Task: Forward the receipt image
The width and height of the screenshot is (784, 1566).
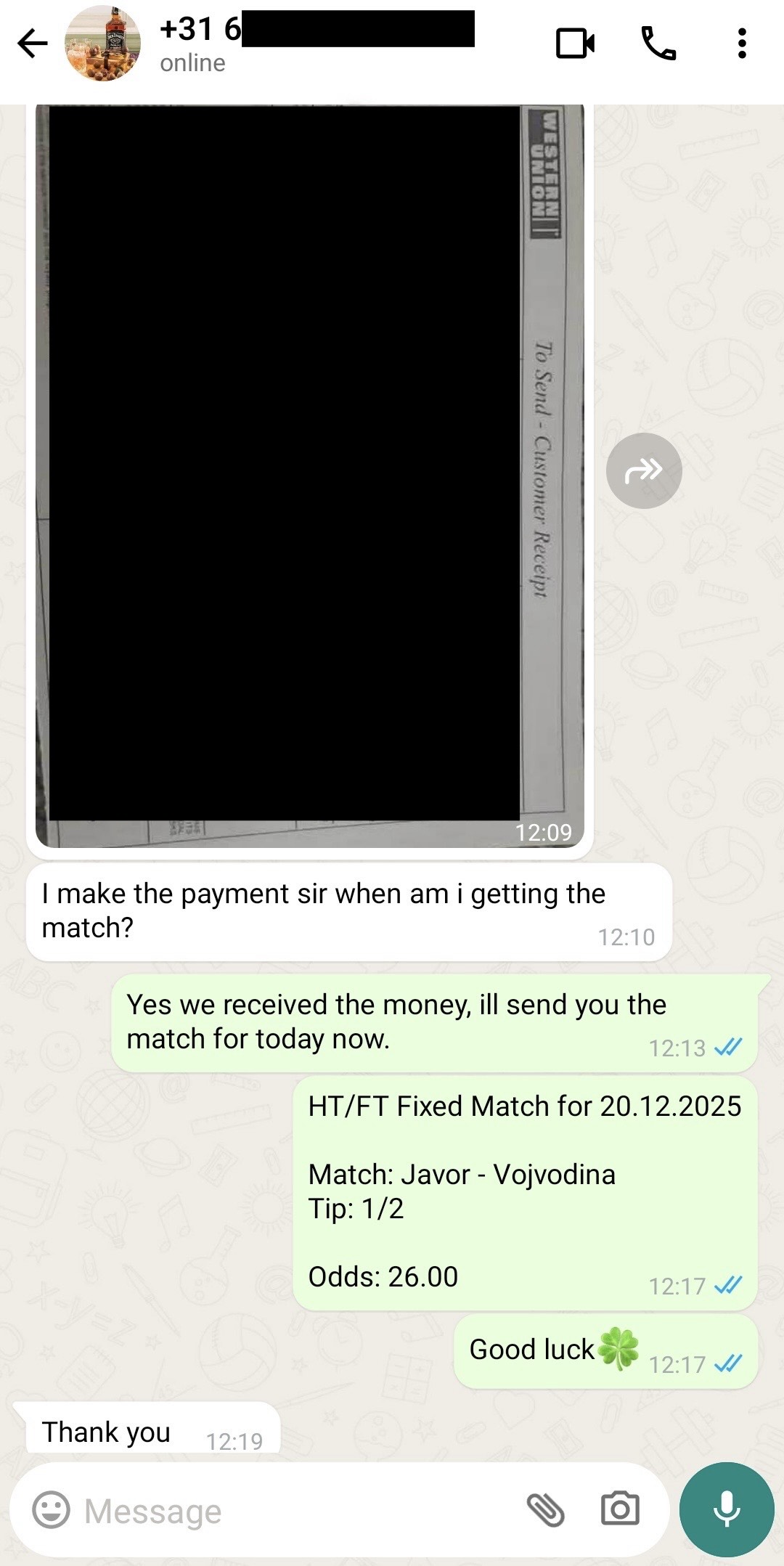Action: [x=644, y=471]
